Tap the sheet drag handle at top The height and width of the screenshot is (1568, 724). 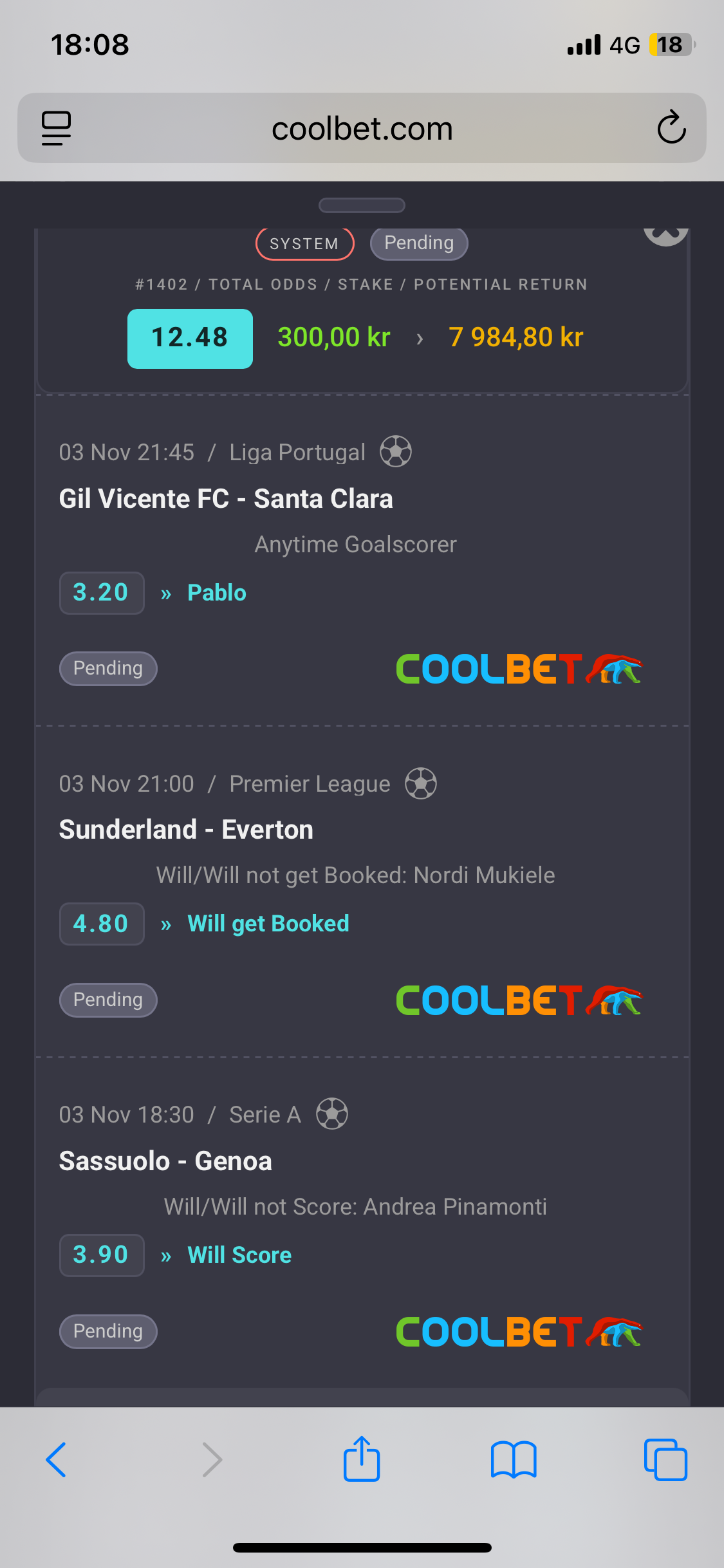(x=362, y=205)
